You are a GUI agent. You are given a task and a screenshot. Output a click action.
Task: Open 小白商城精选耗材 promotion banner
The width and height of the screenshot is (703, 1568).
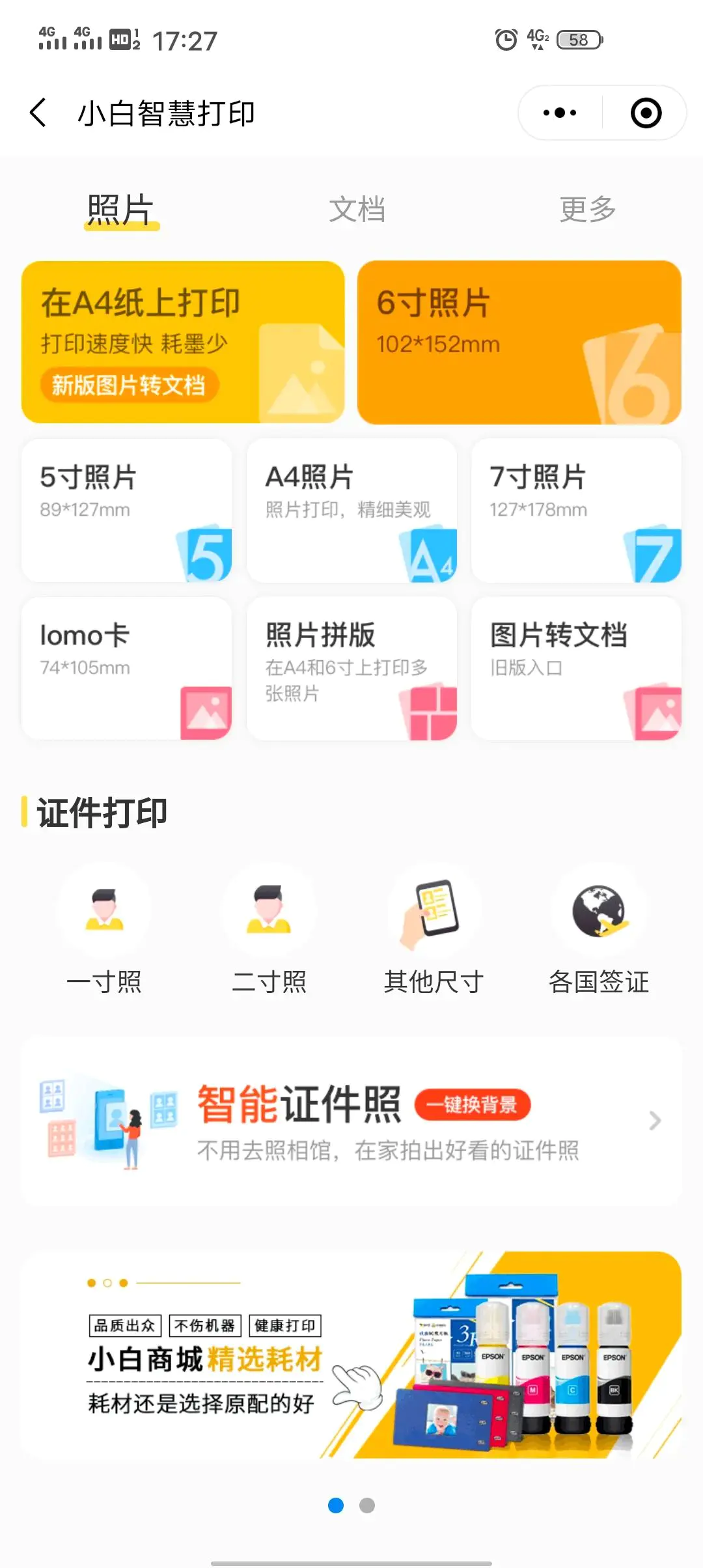click(351, 1354)
